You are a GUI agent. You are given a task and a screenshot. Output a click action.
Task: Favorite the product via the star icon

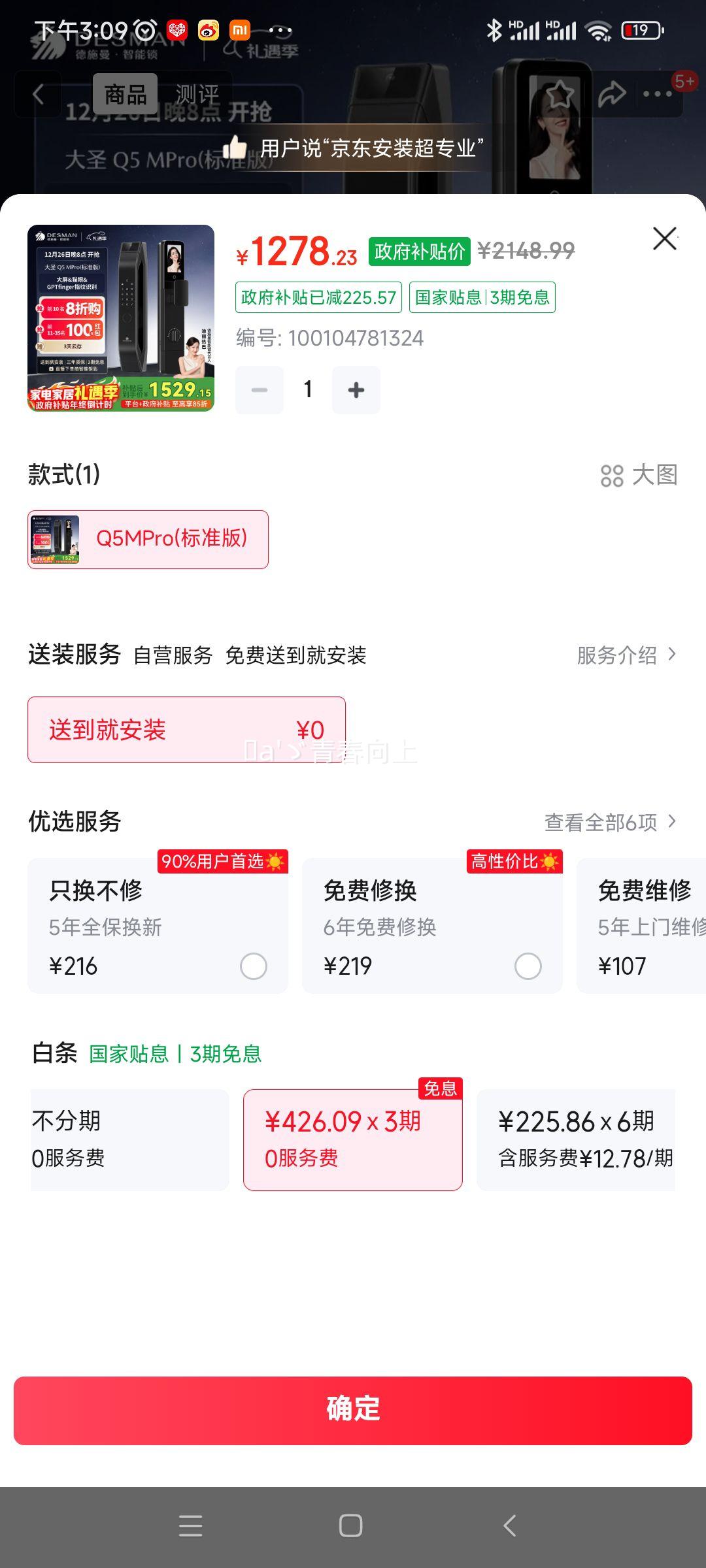click(559, 95)
